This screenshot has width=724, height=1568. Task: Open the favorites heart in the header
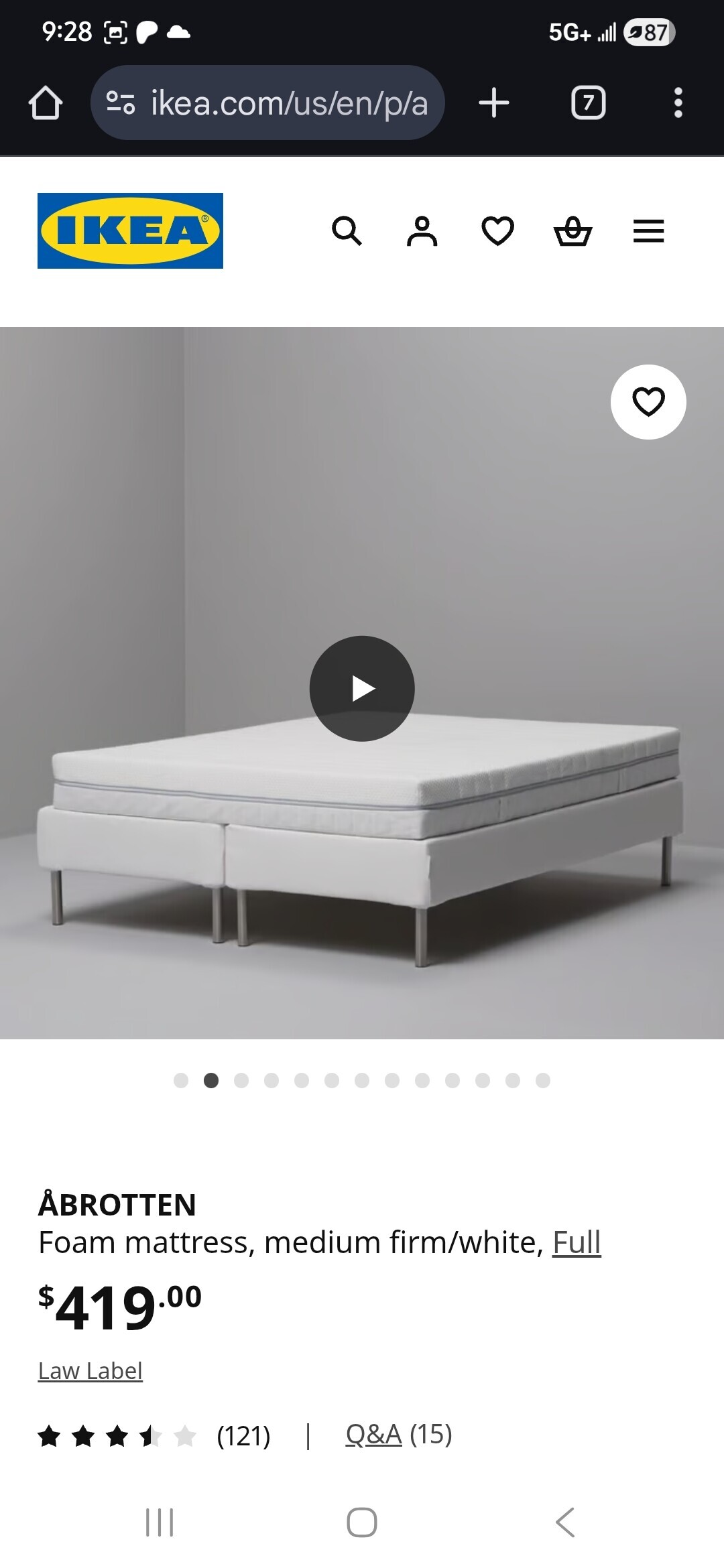(497, 231)
